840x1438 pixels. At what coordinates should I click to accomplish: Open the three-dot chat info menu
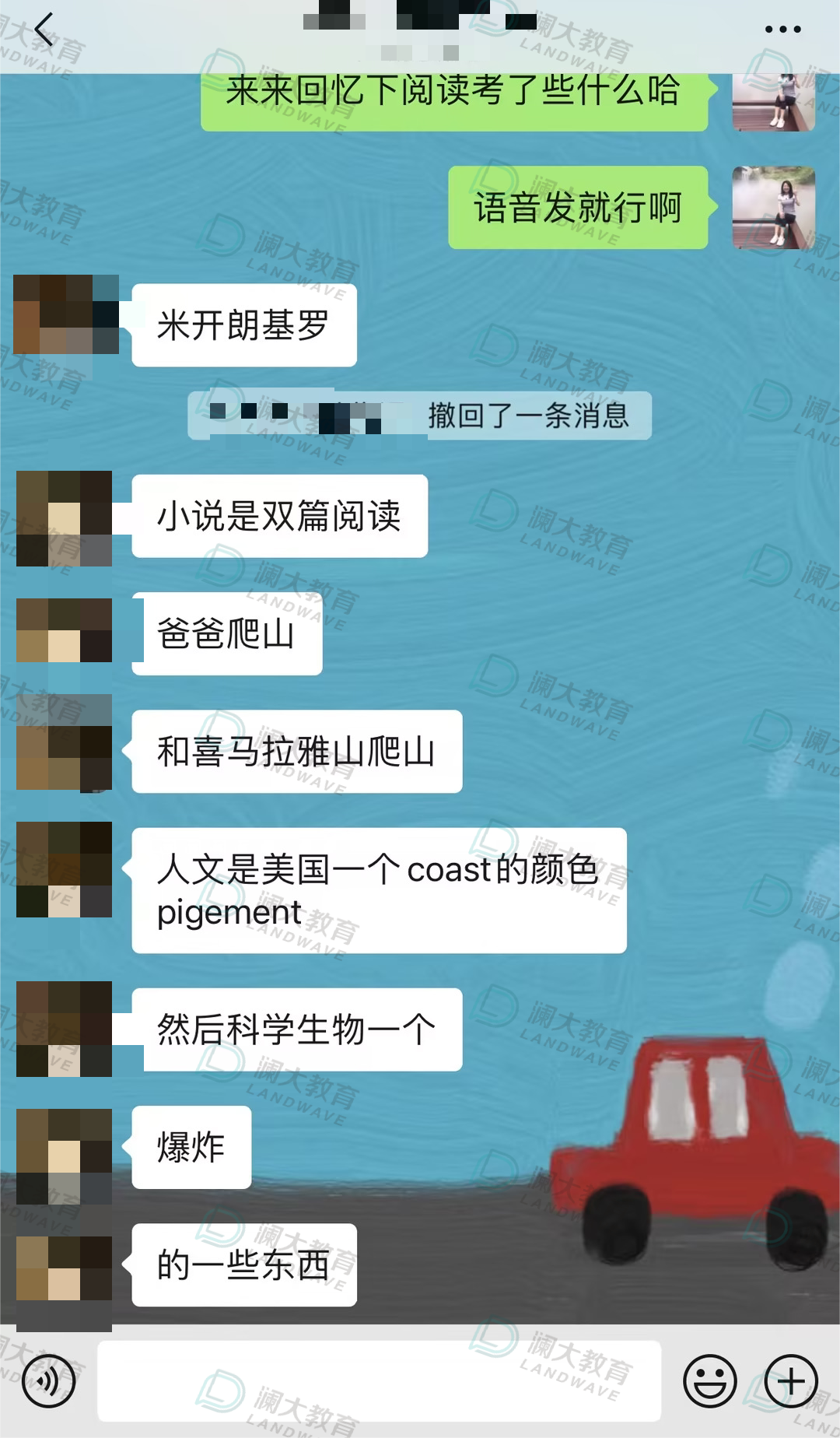point(782,30)
